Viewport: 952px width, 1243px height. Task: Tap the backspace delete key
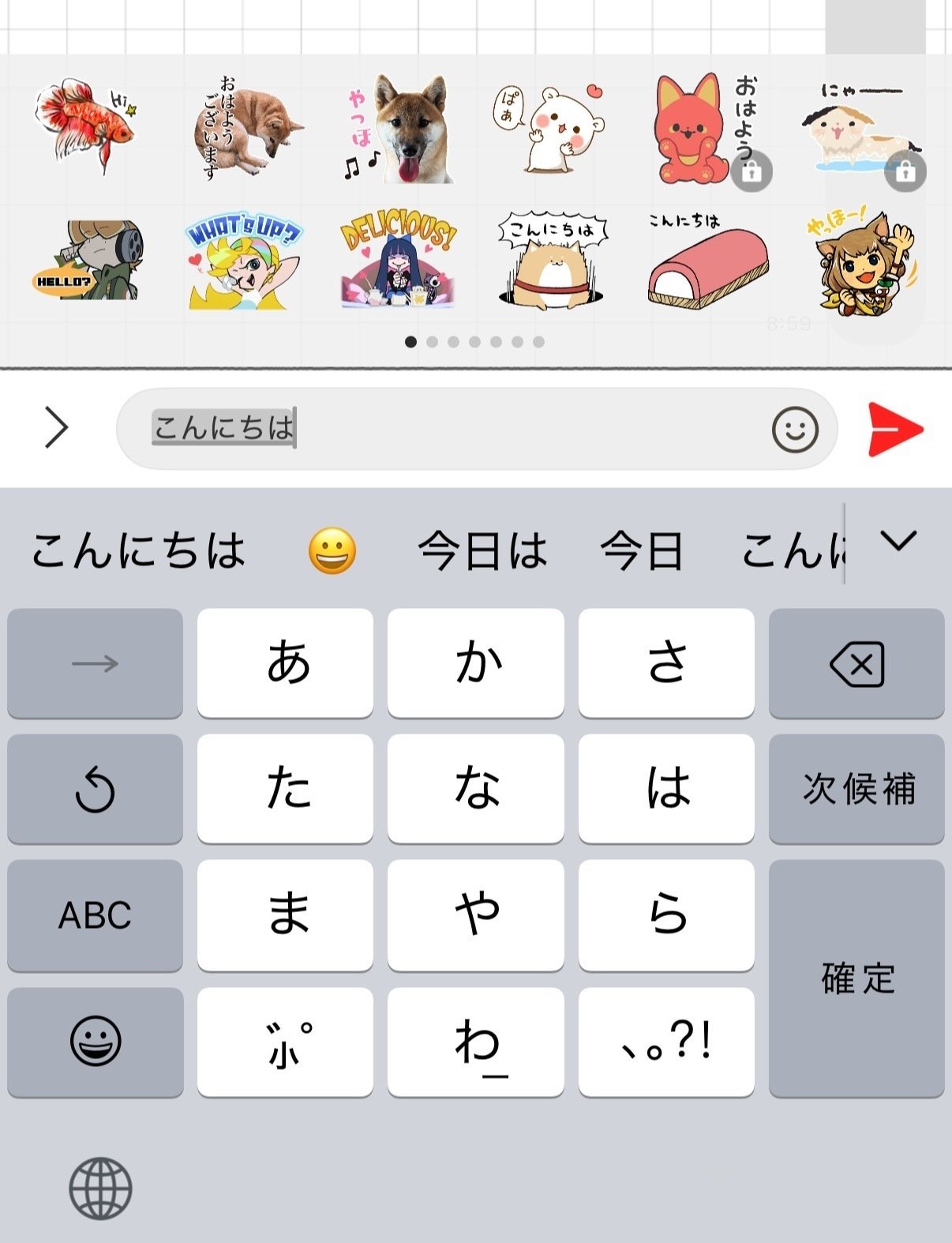(856, 662)
